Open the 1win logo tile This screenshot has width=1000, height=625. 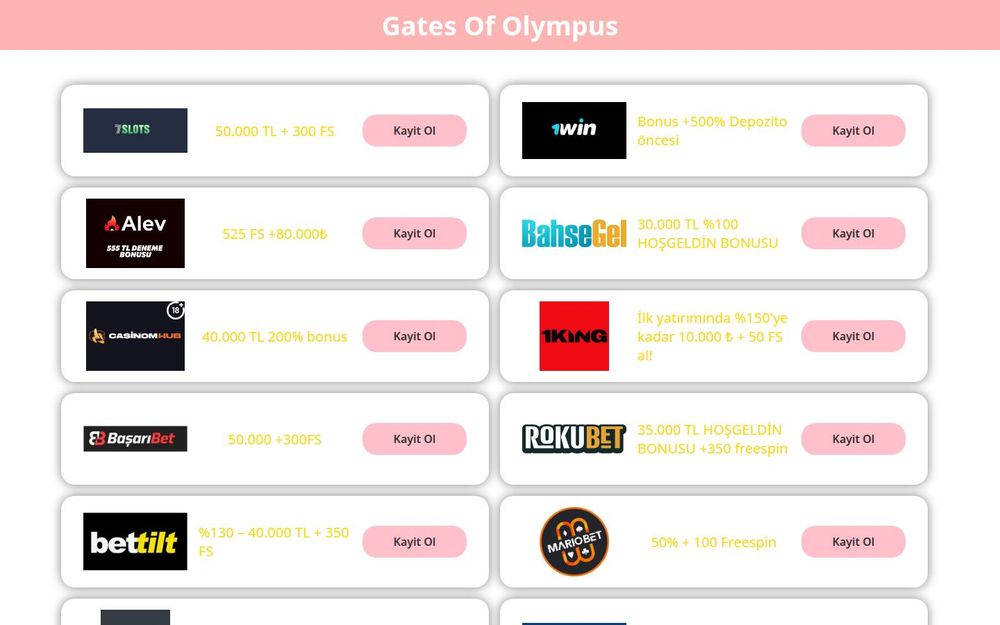pyautogui.click(x=574, y=130)
